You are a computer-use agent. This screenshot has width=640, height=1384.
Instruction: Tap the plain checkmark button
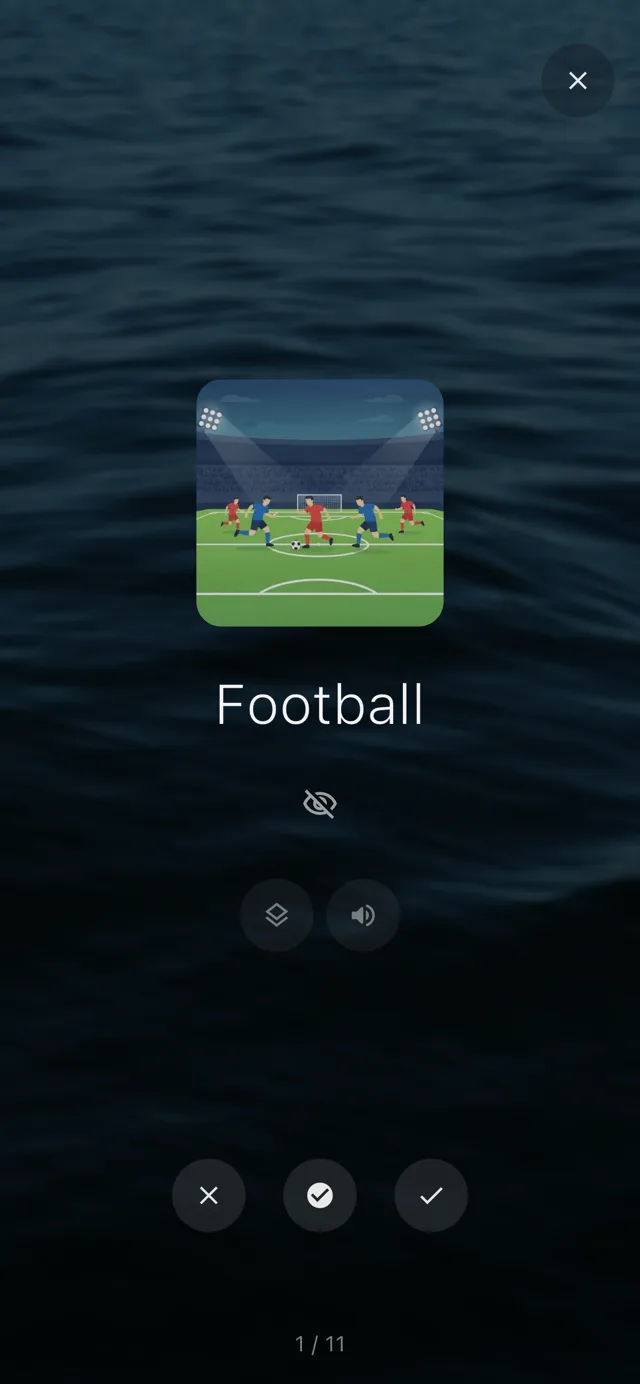[x=431, y=1196]
